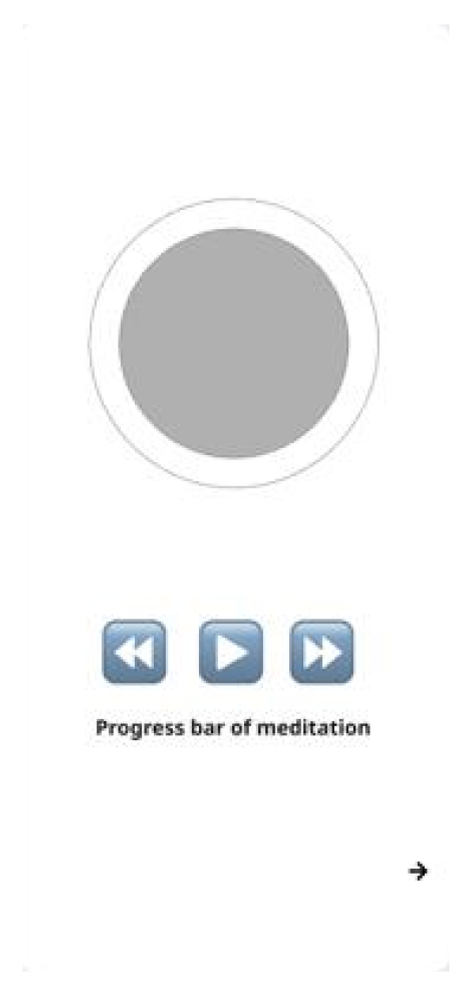Start meditation with the play button
472x996 pixels.
click(231, 652)
